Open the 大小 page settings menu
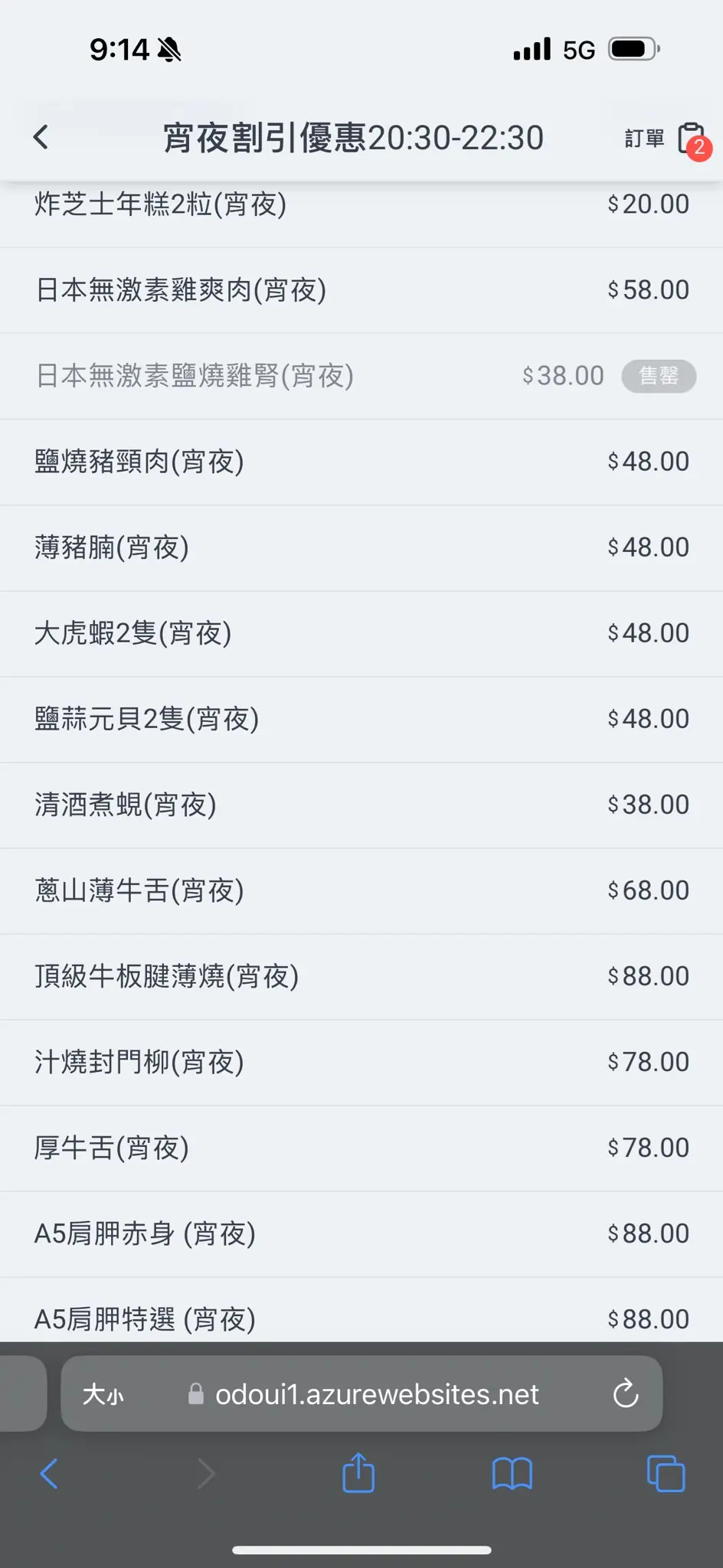The height and width of the screenshot is (1568, 723). 103,1394
